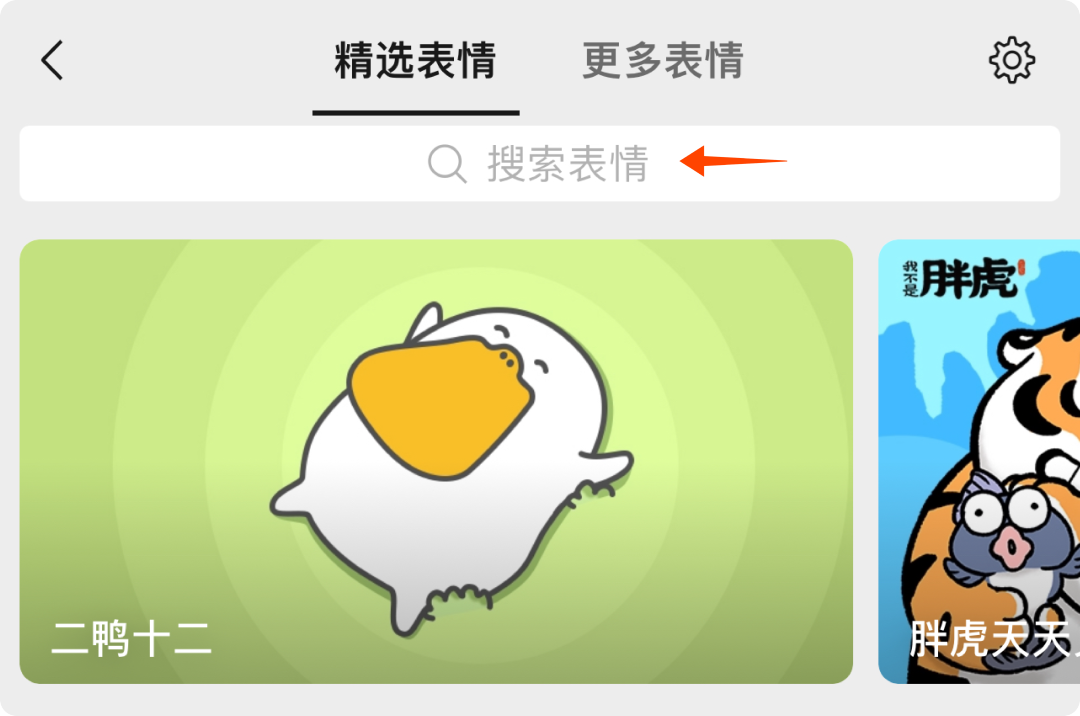Tap the 搜索表情 search box
This screenshot has width=1080, height=716.
(x=540, y=163)
